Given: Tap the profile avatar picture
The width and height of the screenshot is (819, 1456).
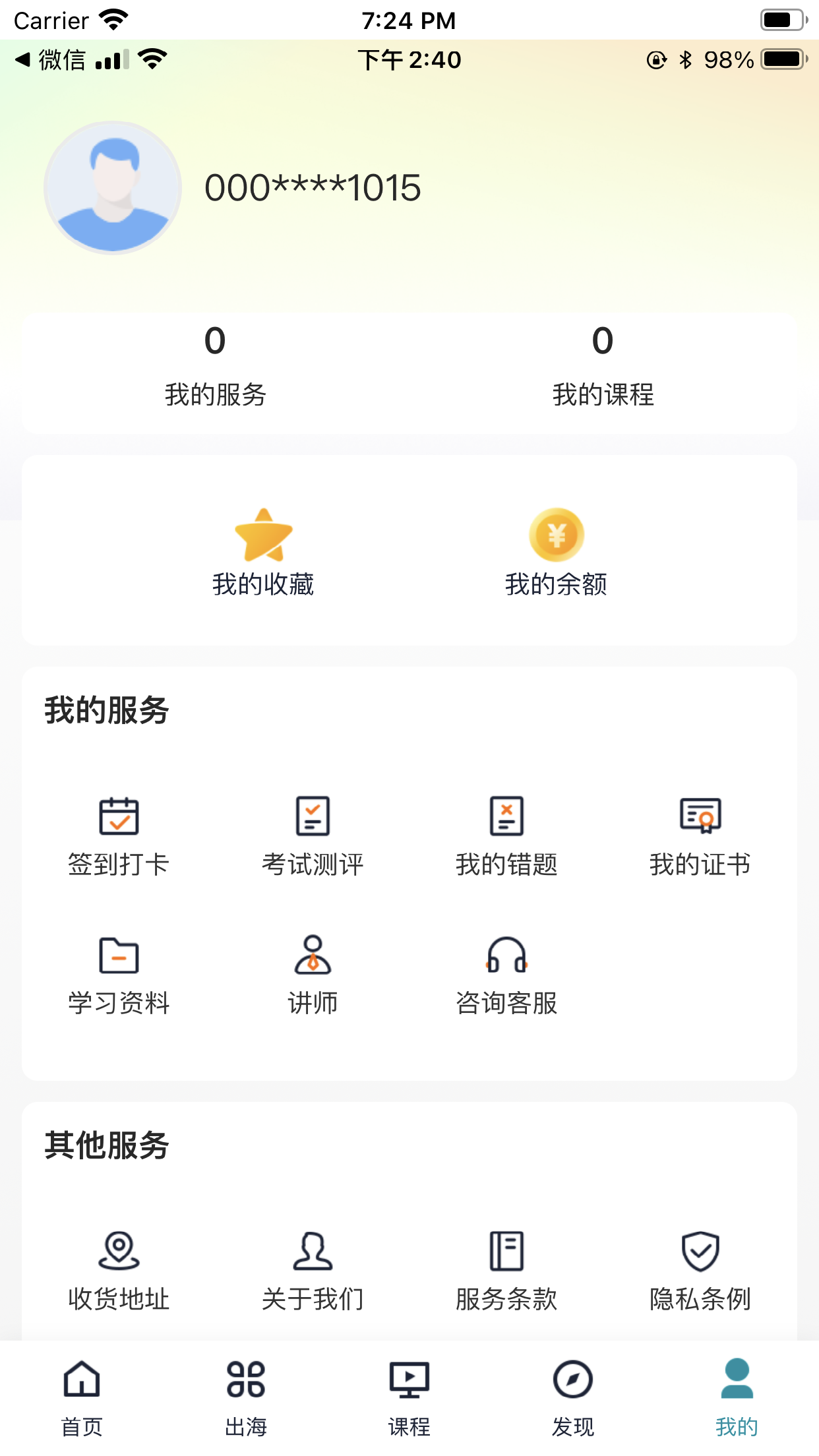Looking at the screenshot, I should coord(113,188).
